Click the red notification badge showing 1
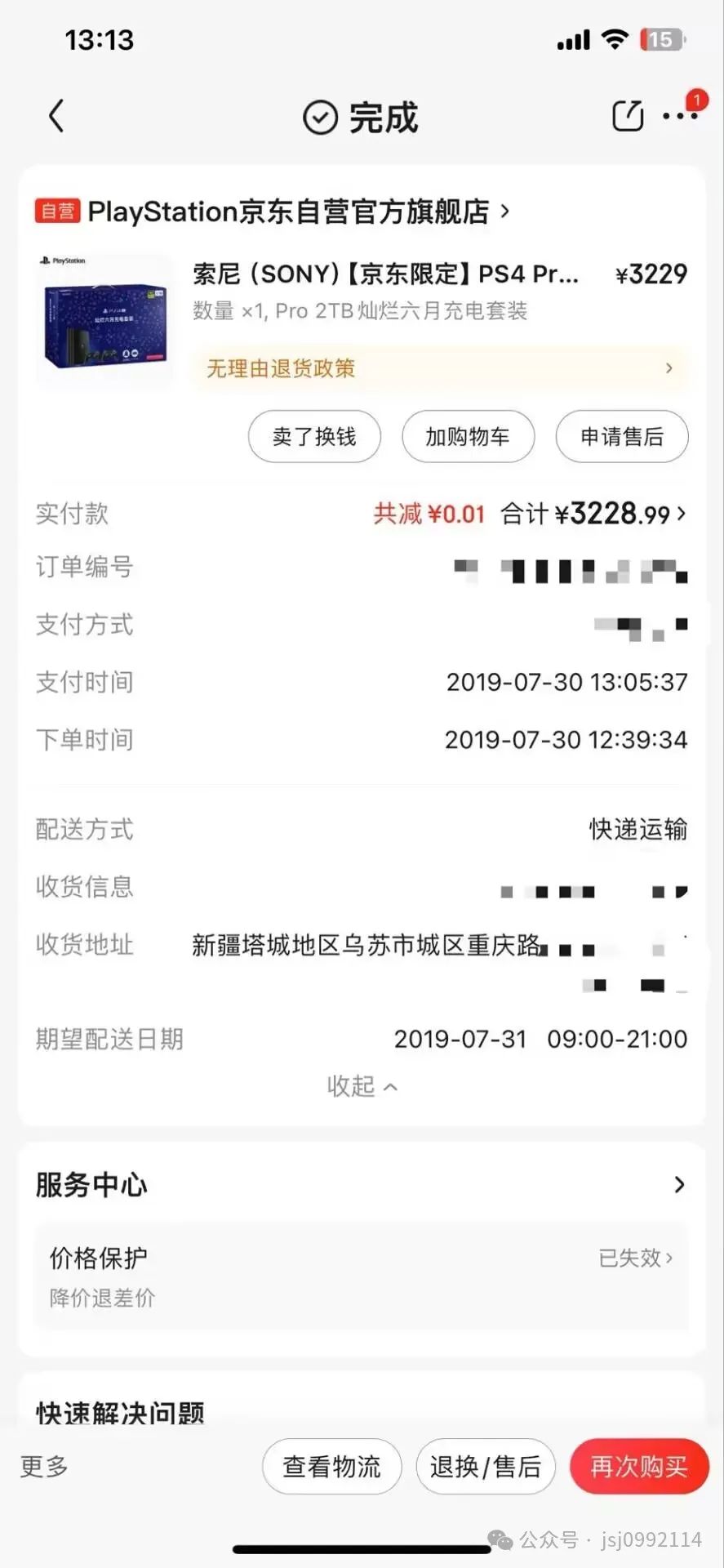 coord(695,100)
